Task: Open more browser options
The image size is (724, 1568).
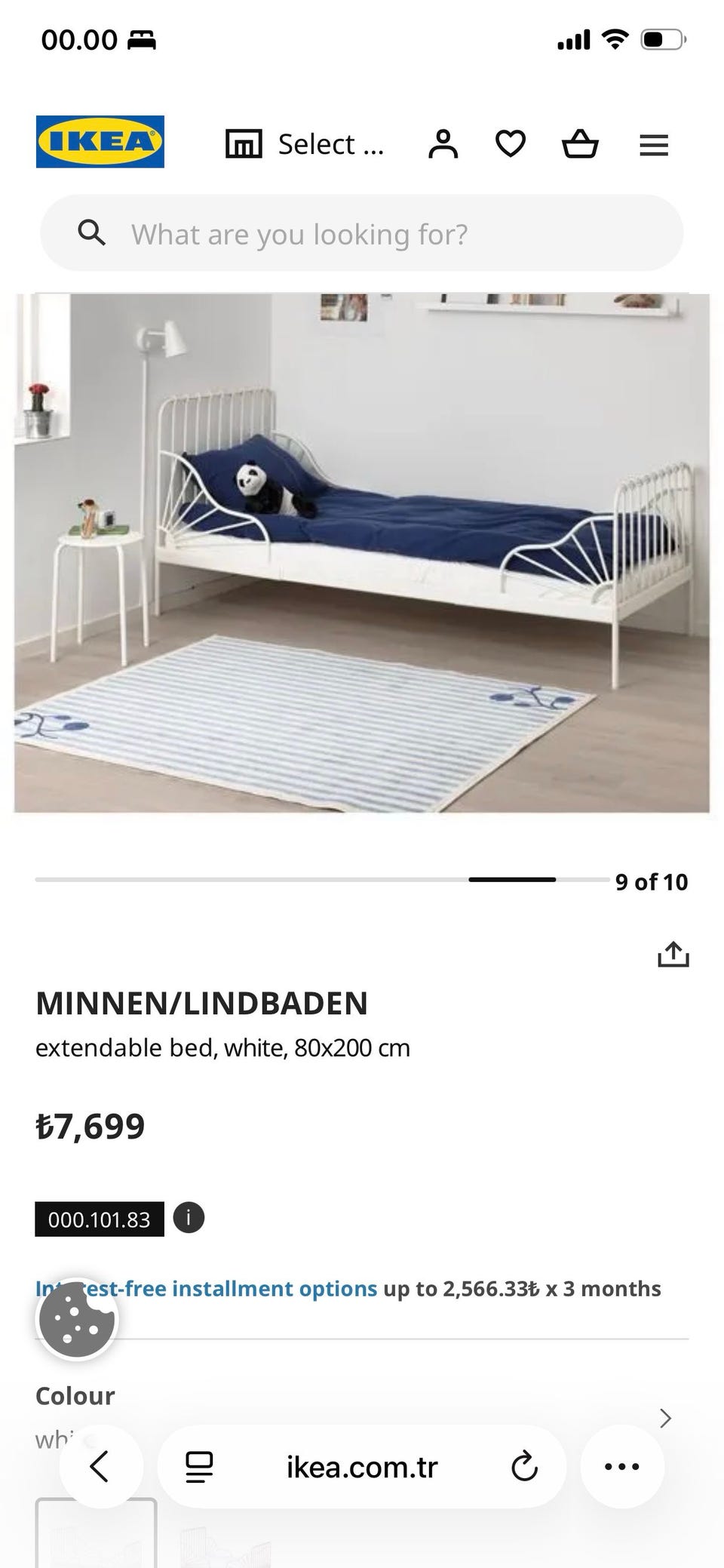Action: (x=621, y=1466)
